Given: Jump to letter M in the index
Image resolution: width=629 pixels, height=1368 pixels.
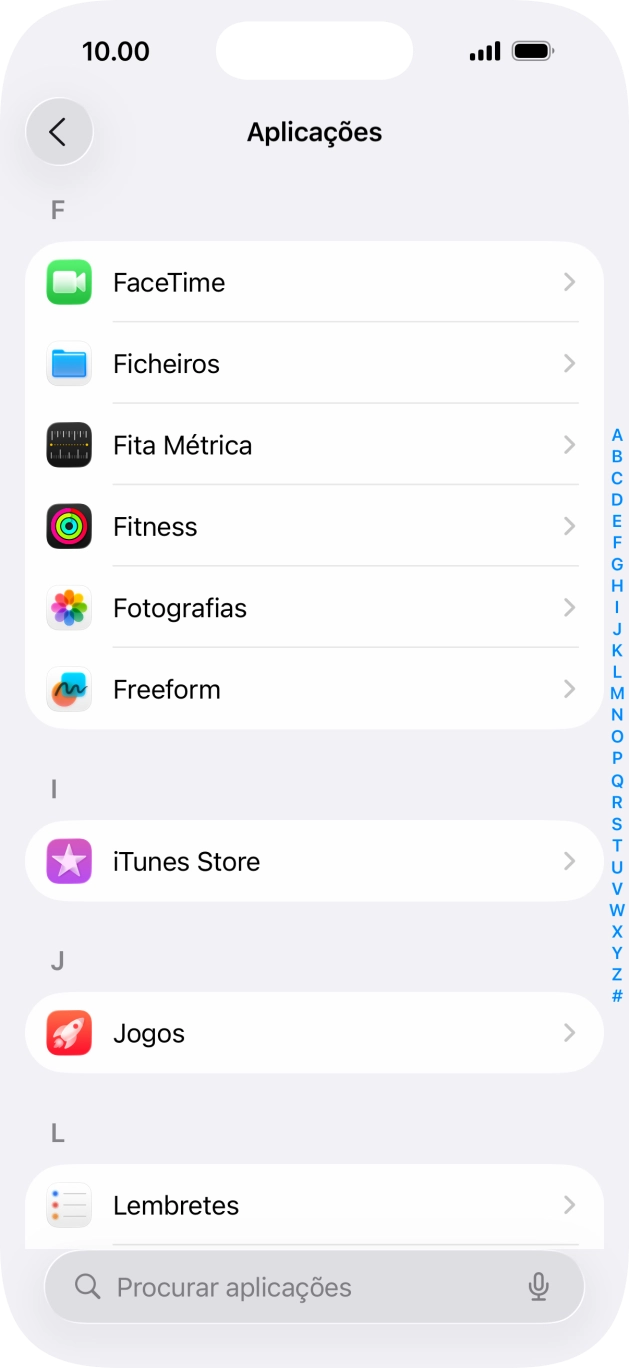Looking at the screenshot, I should click(617, 693).
